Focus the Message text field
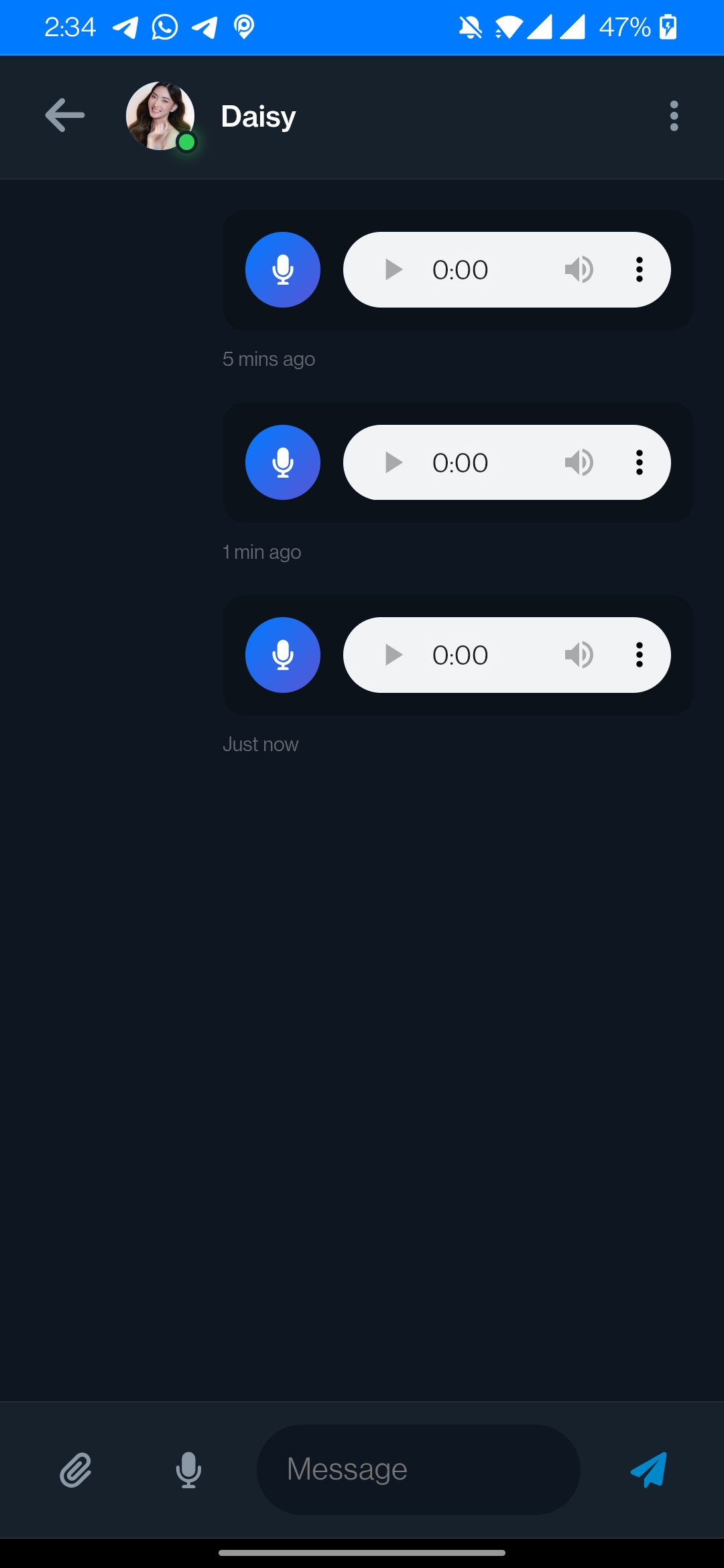 418,1469
